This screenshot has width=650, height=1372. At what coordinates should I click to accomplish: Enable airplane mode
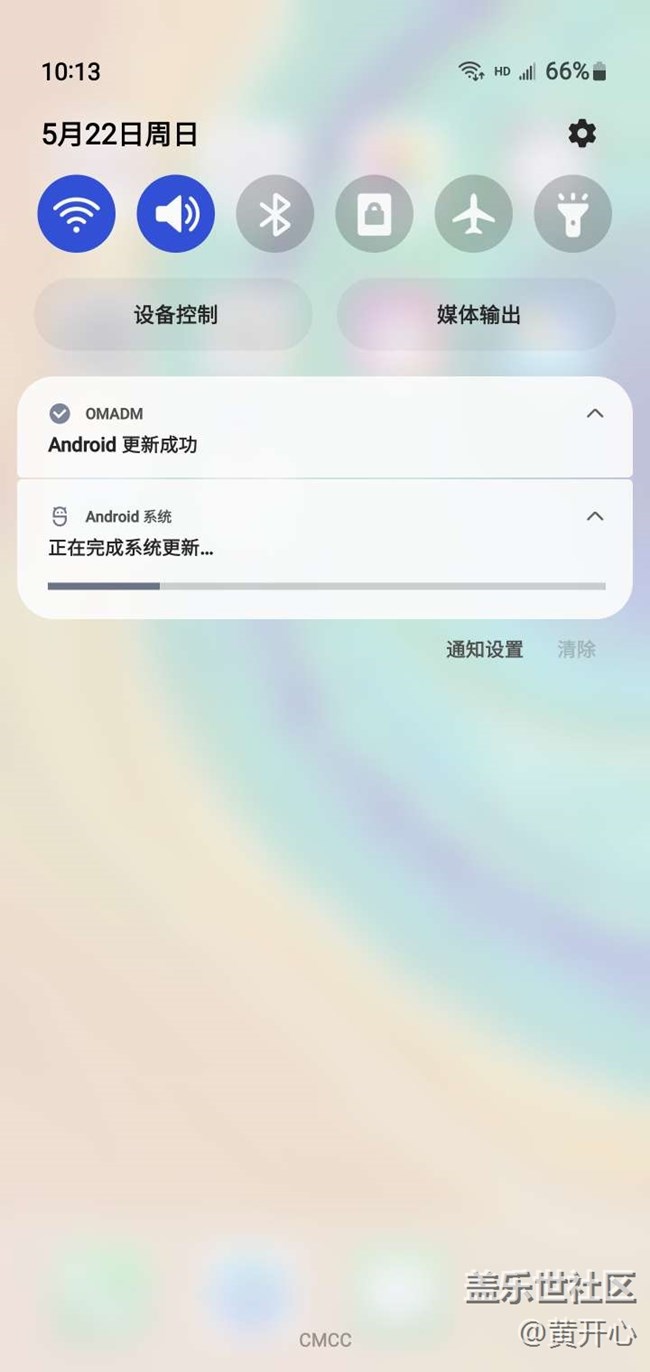click(473, 214)
